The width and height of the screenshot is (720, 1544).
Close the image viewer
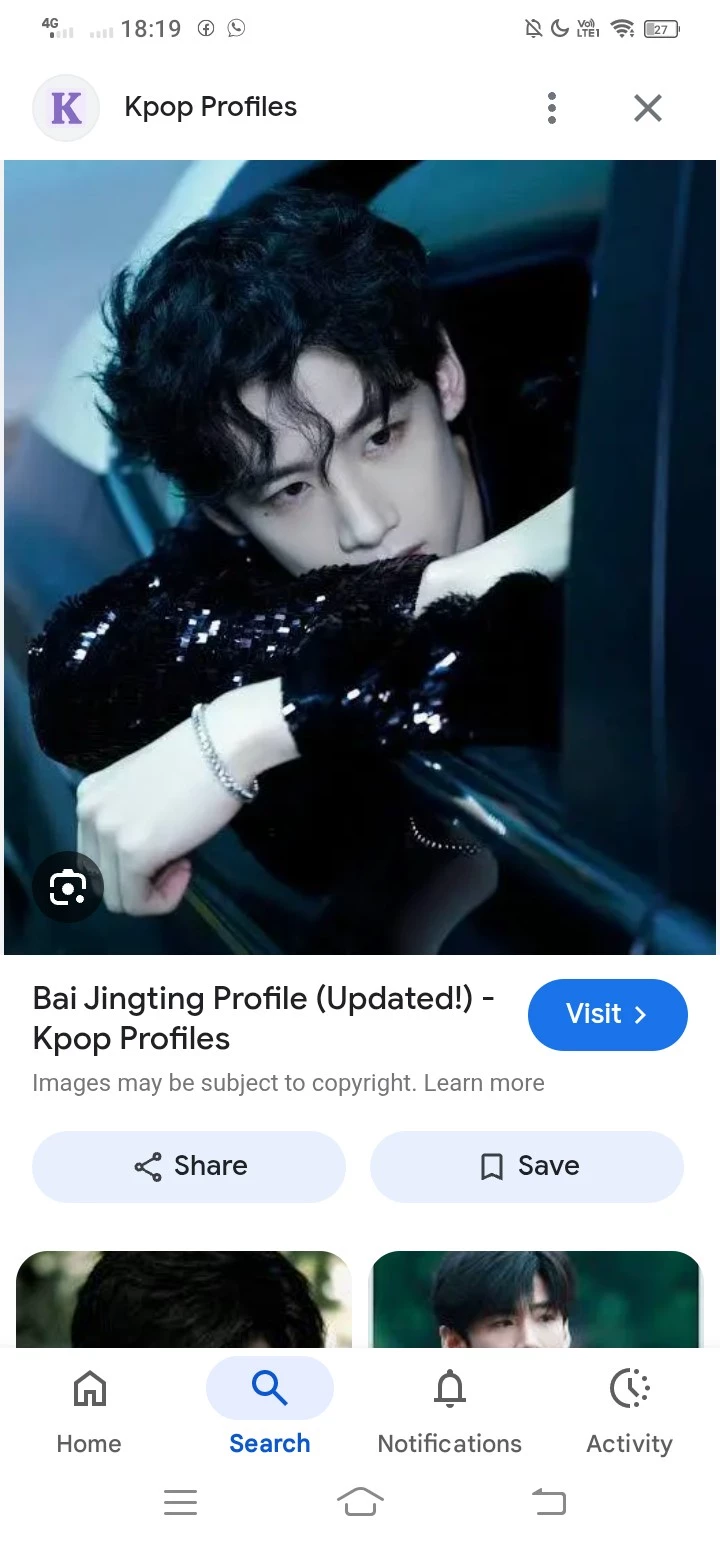coord(648,108)
